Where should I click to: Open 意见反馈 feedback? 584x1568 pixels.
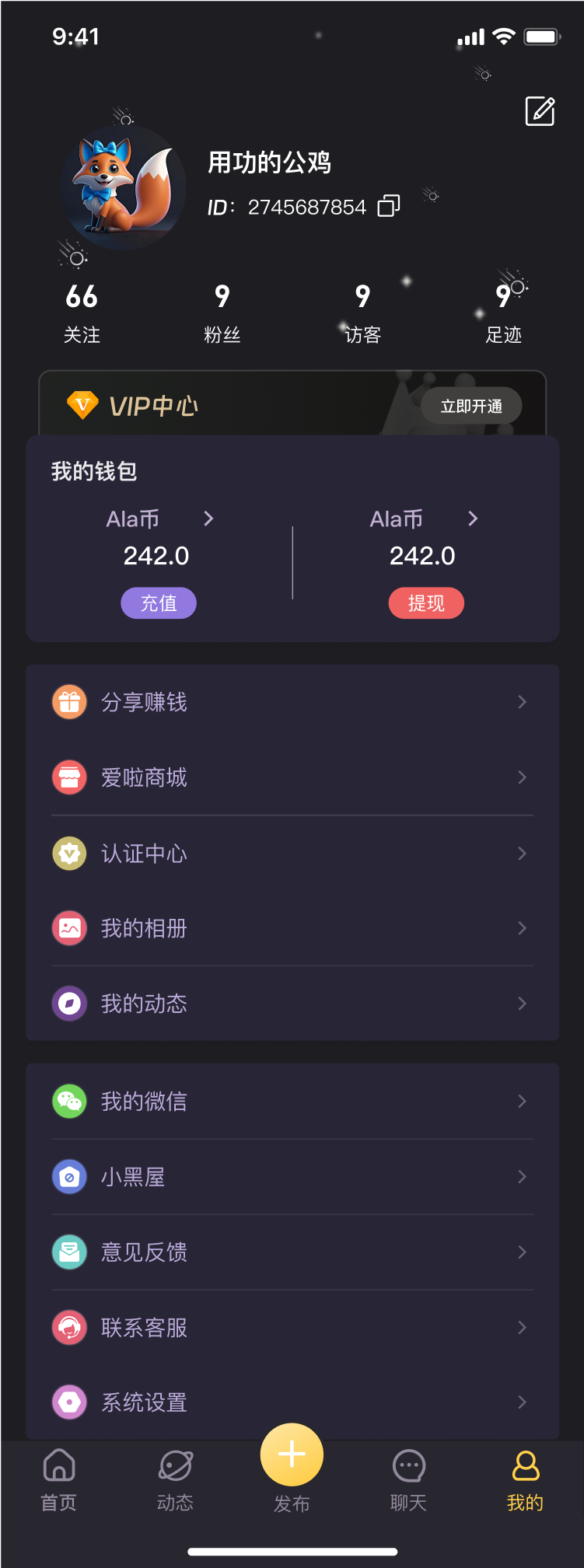tap(292, 1252)
